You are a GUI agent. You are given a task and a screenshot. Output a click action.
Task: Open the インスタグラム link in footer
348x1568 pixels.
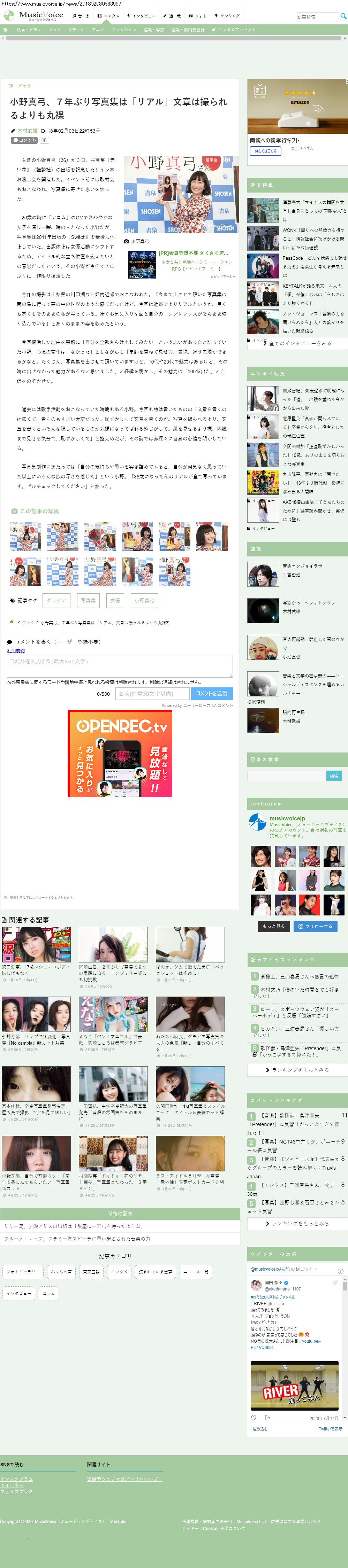click(16, 1479)
